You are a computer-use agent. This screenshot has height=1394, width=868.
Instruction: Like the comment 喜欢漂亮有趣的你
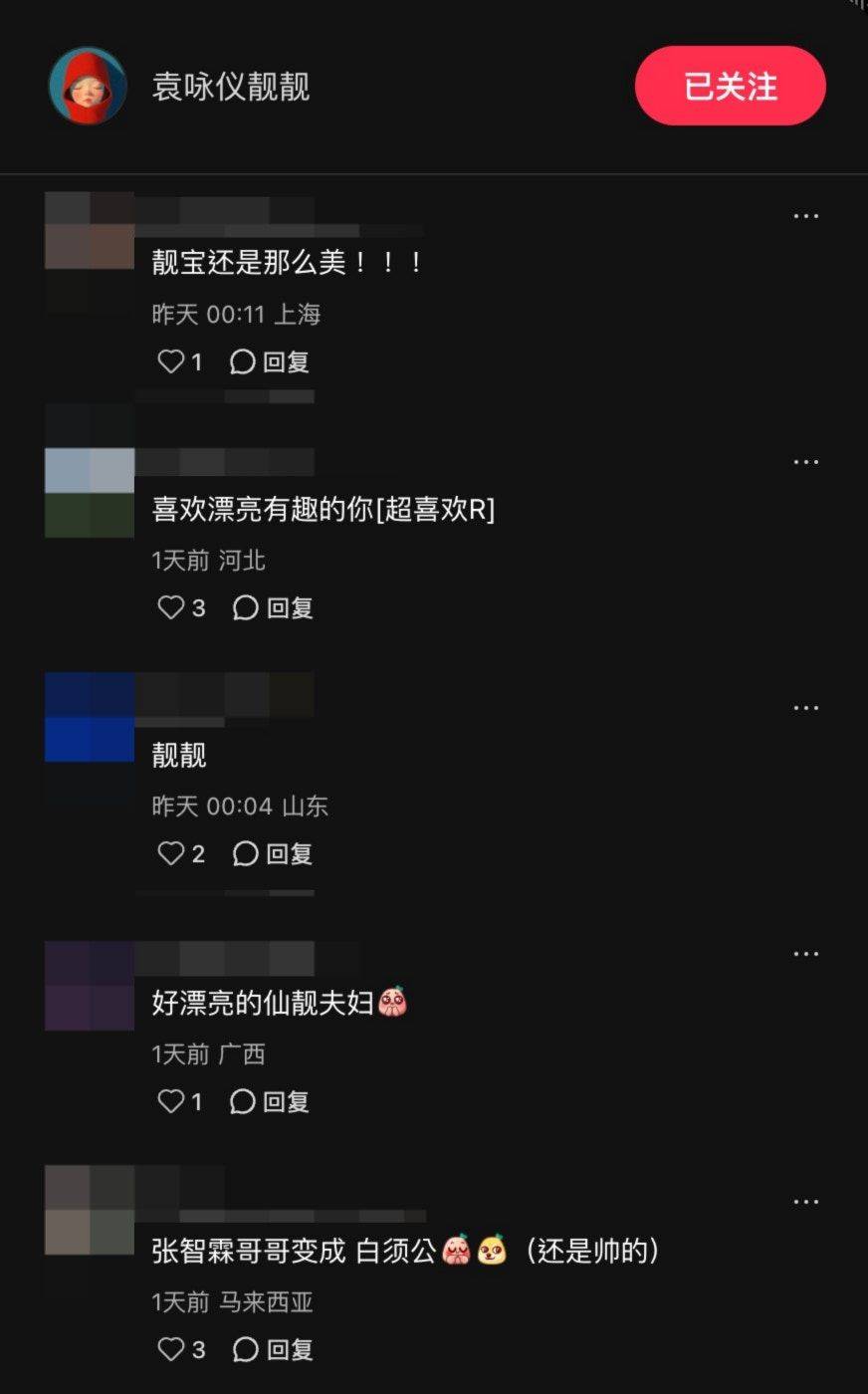tap(171, 607)
